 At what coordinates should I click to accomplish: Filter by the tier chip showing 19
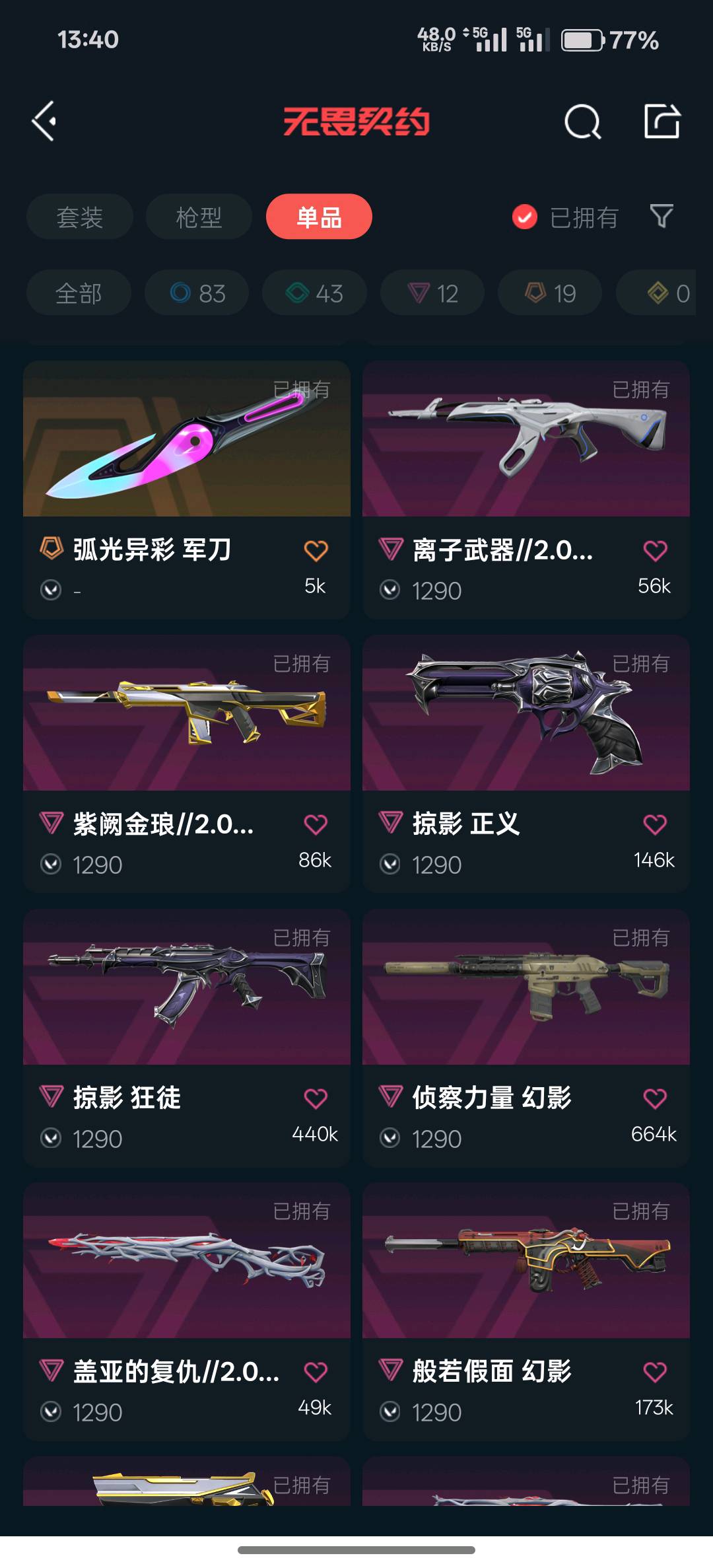tap(550, 293)
